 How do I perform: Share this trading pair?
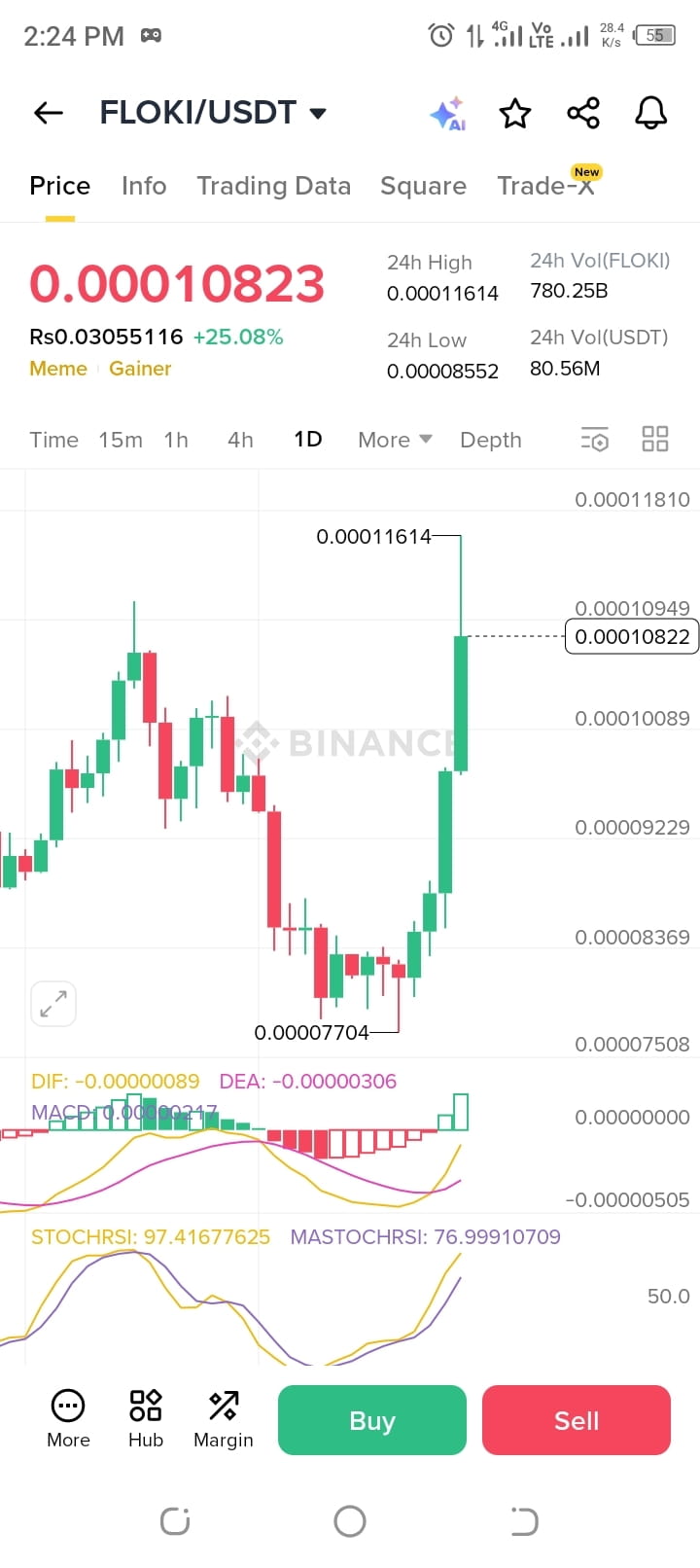point(583,114)
